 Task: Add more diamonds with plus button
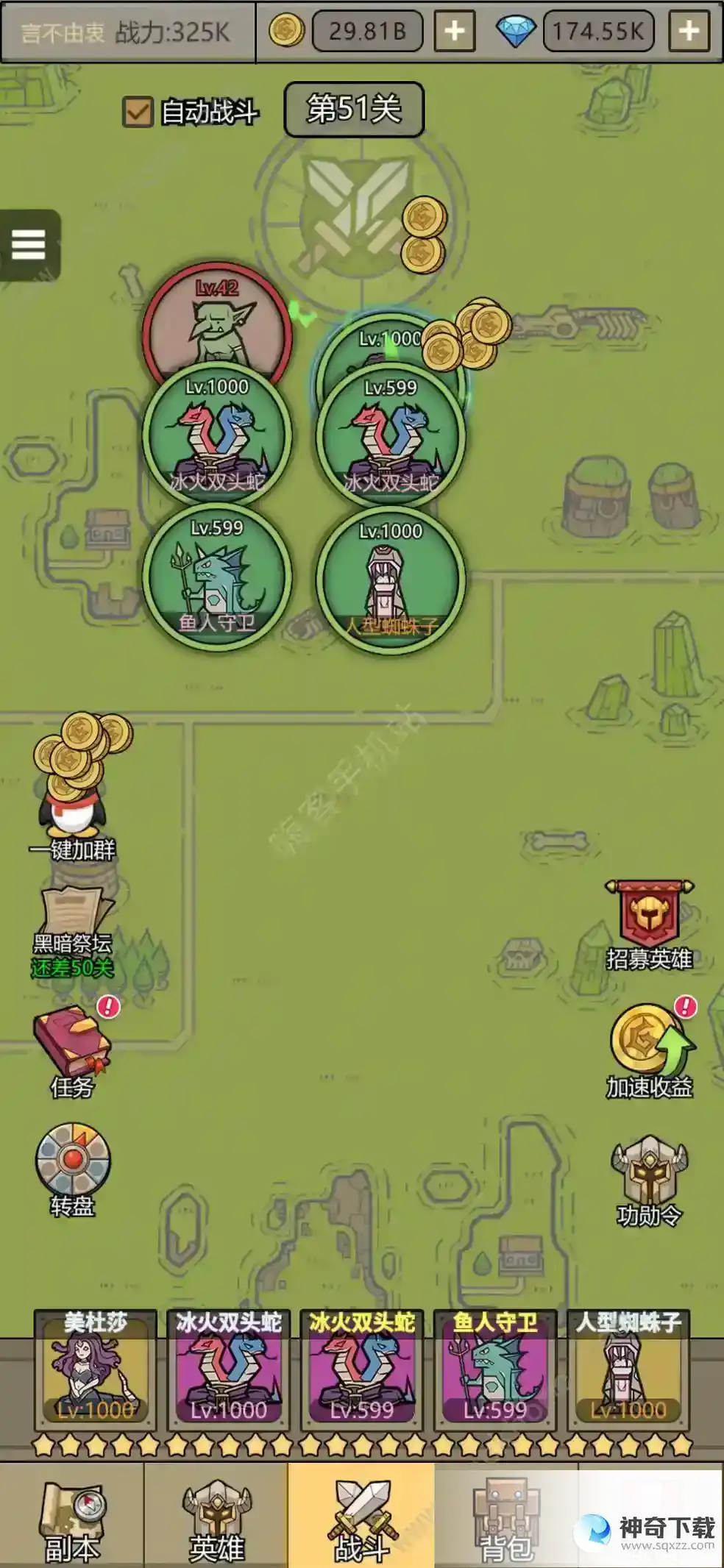(689, 31)
